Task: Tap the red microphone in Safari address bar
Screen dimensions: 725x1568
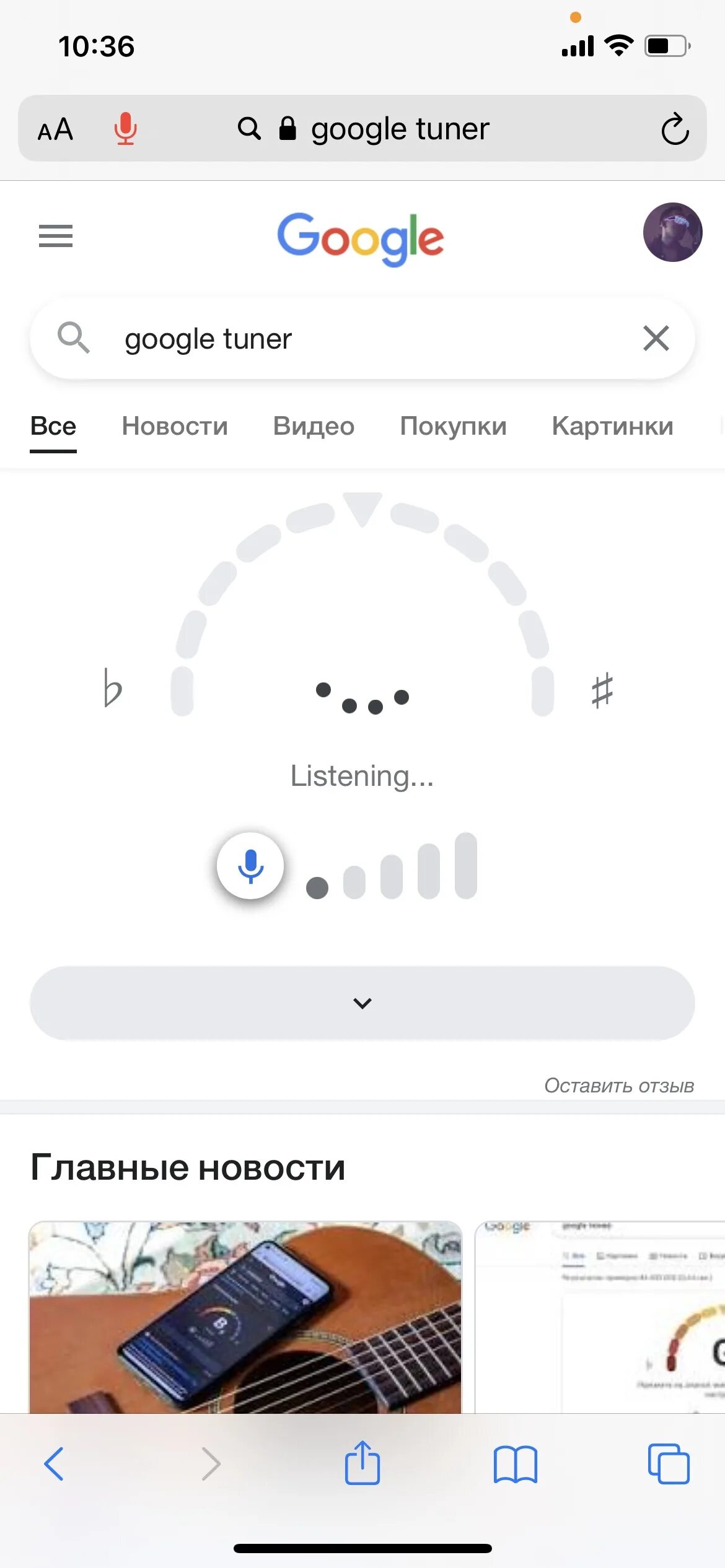Action: (x=126, y=129)
